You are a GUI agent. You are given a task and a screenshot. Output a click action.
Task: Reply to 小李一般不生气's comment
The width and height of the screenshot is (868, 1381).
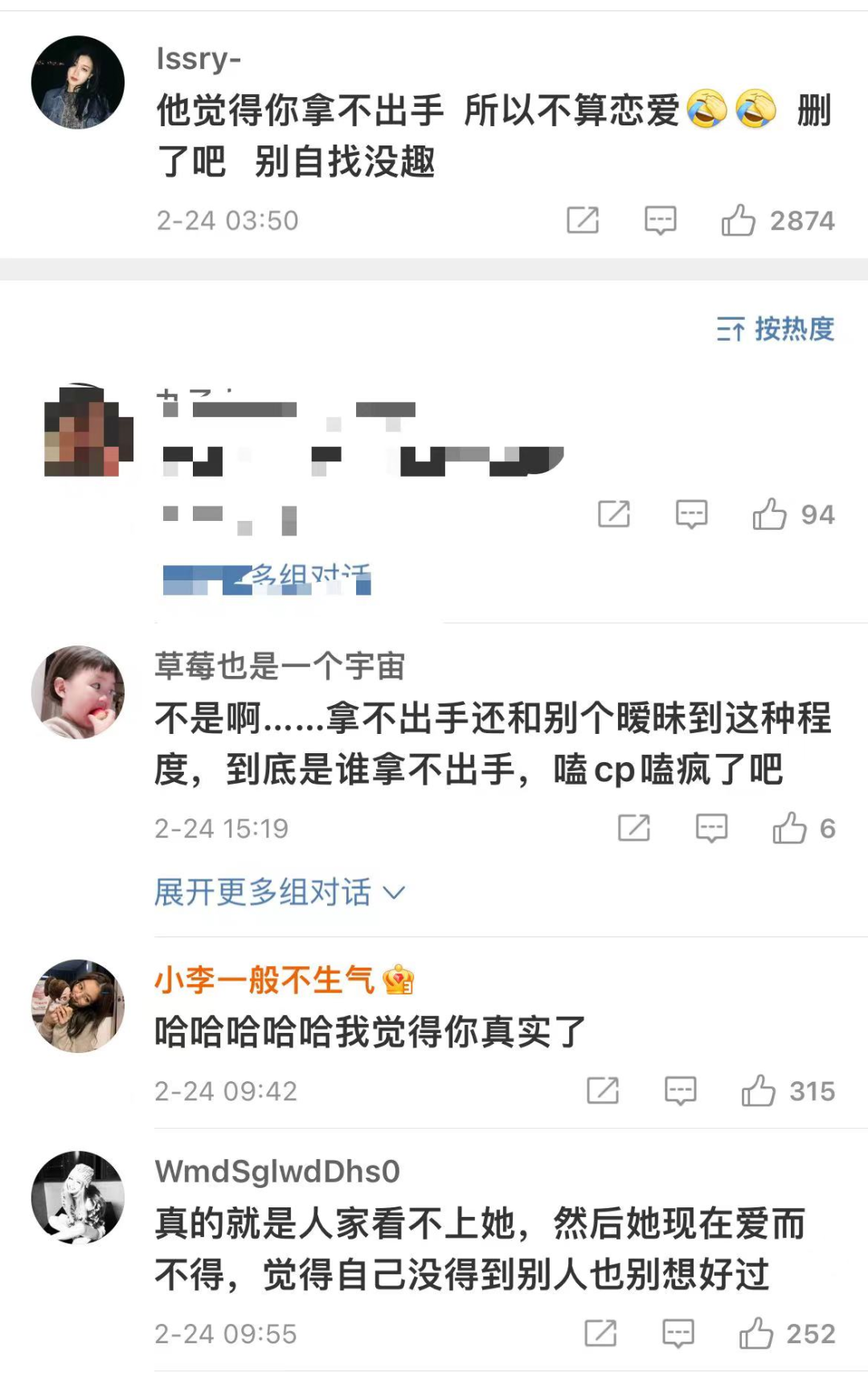coord(680,1091)
